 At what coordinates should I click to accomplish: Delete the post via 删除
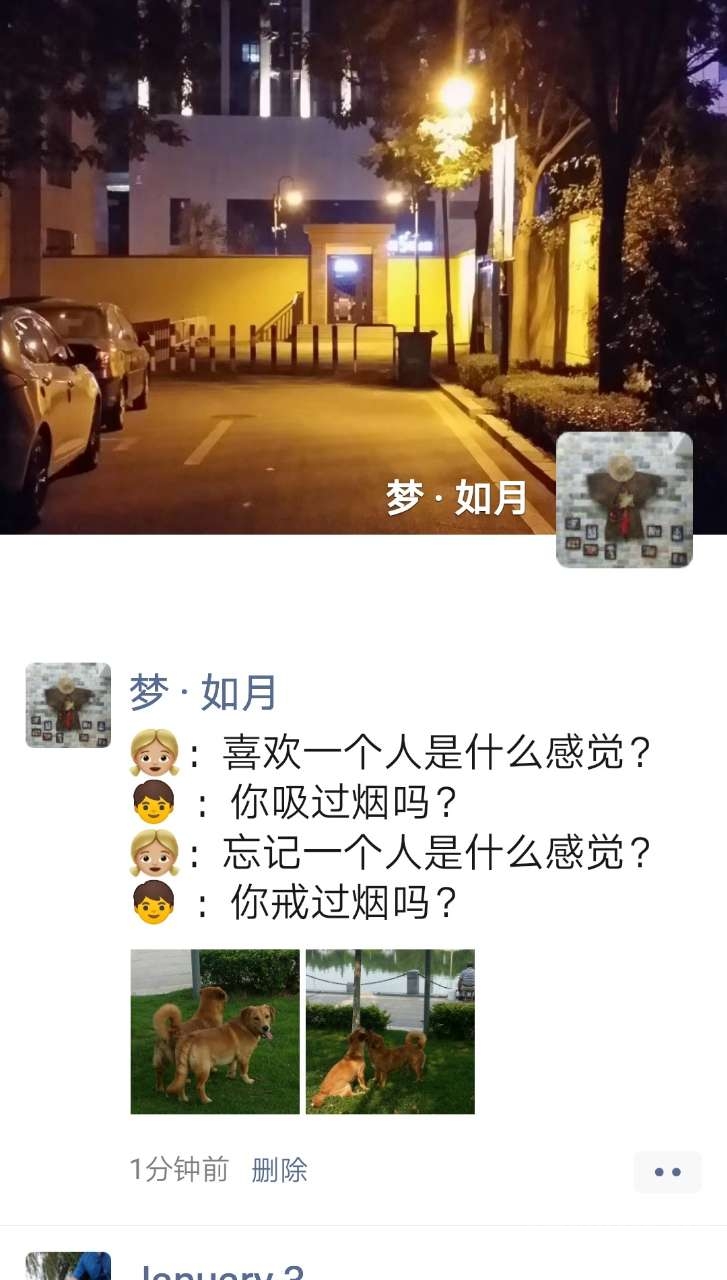pos(279,1169)
